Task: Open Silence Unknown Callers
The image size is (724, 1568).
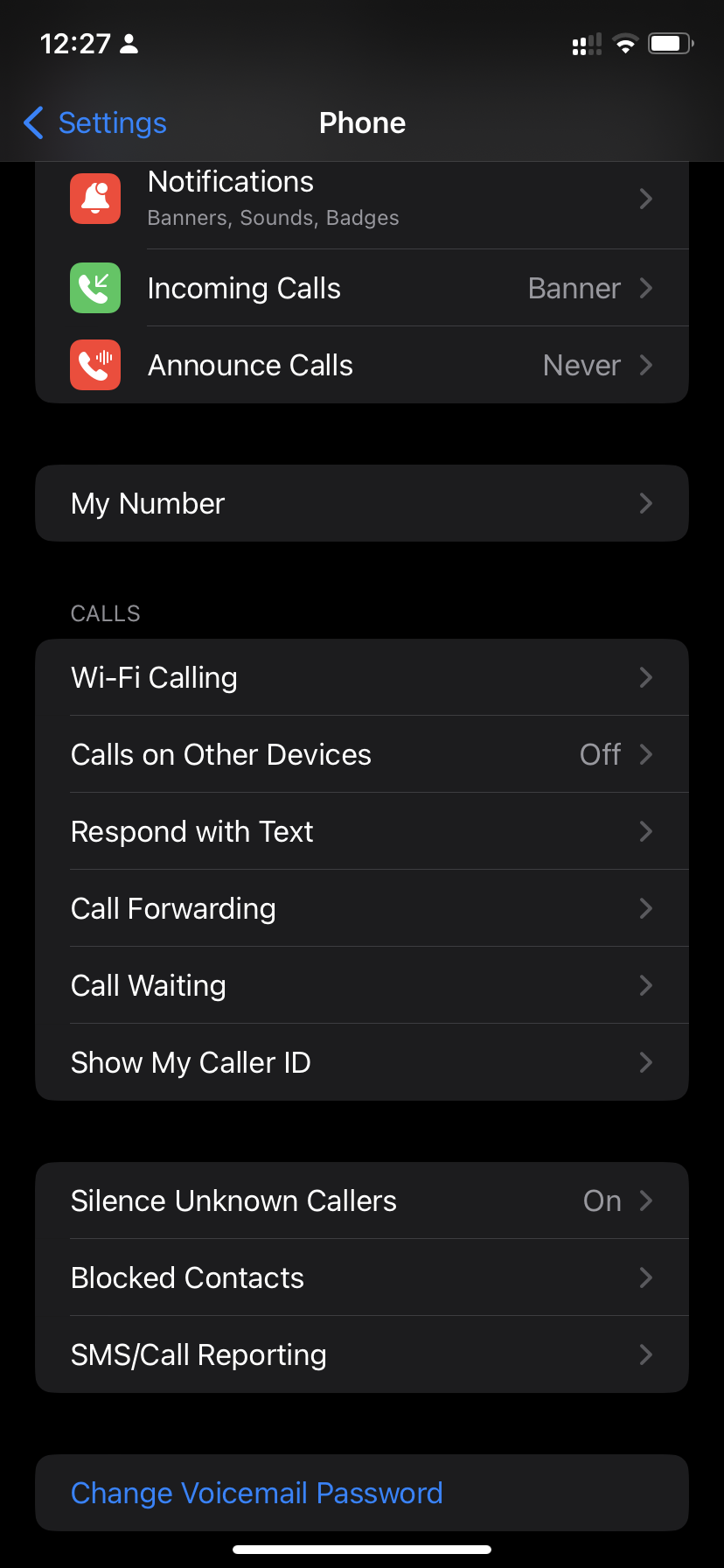Action: pyautogui.click(x=362, y=1200)
